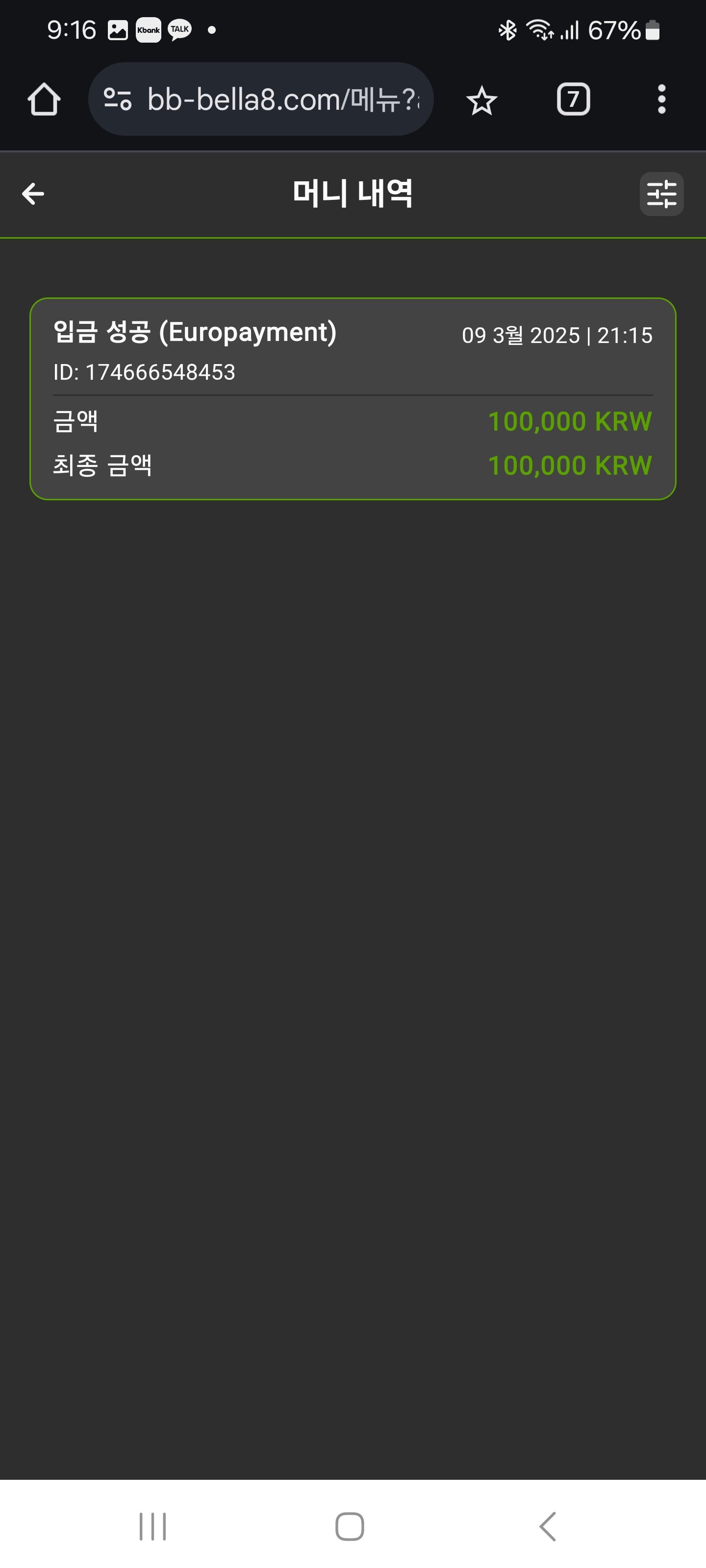The image size is (706, 1568).
Task: View site info icon in address bar
Action: tap(118, 99)
